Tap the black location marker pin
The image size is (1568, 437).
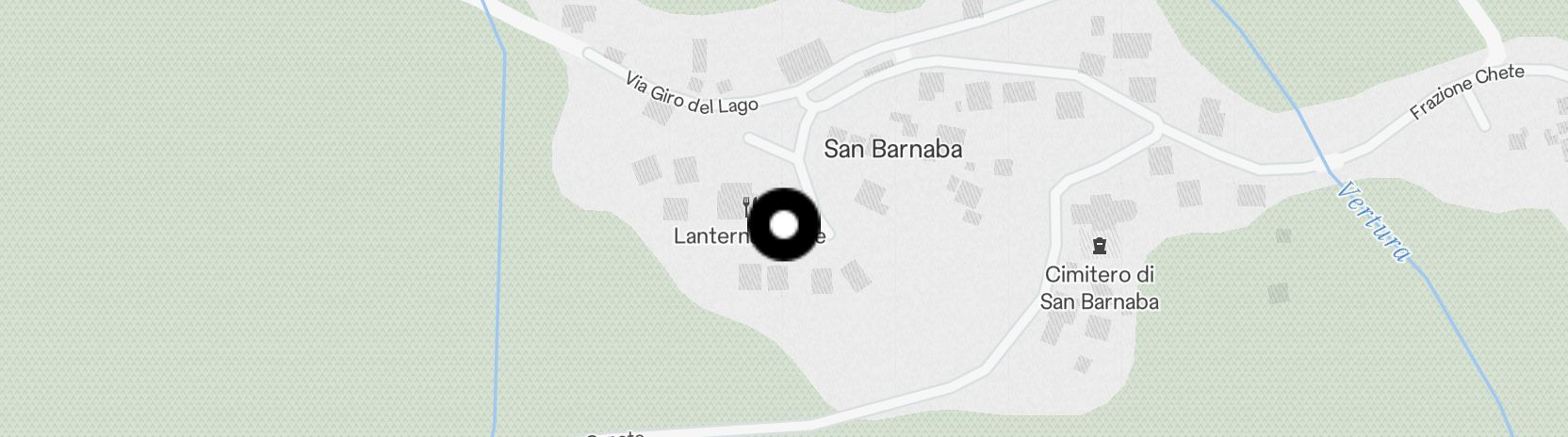tap(784, 225)
